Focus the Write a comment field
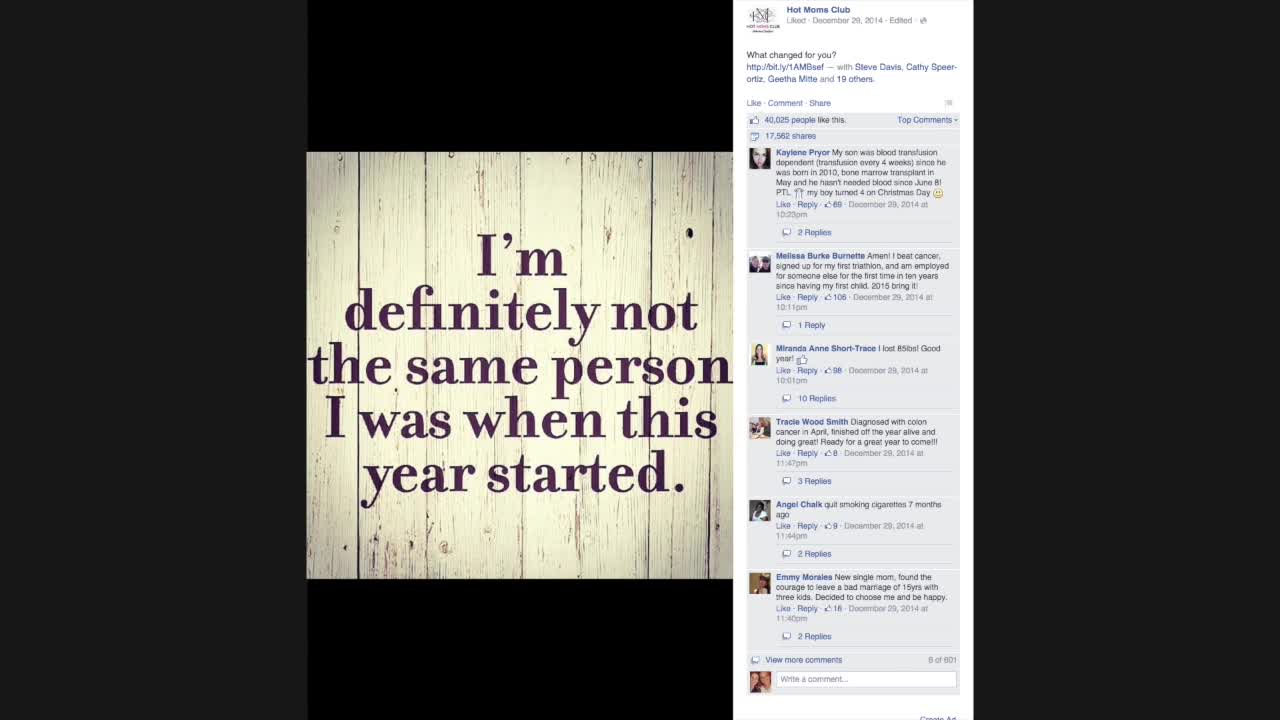The image size is (1280, 720). pos(866,679)
